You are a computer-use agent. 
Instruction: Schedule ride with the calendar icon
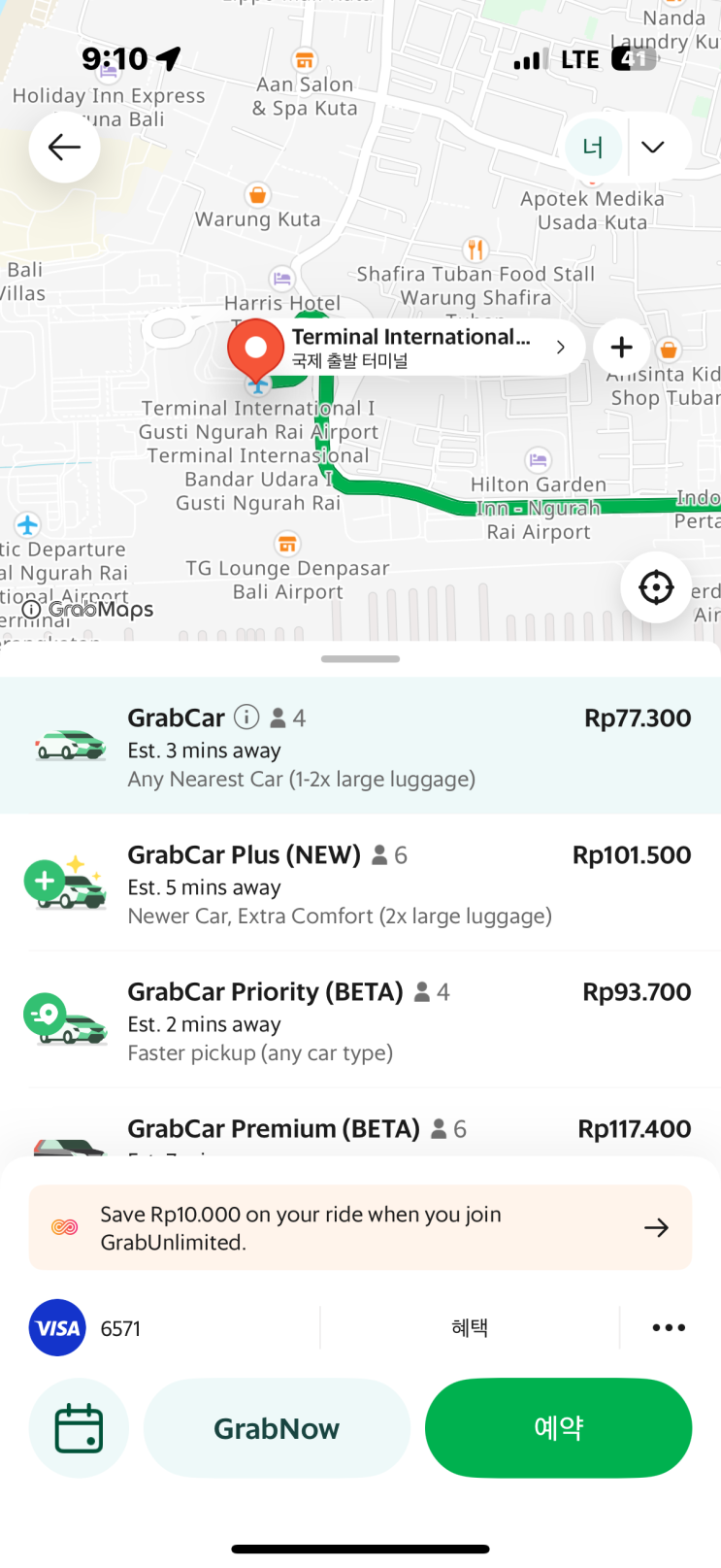coord(79,1428)
